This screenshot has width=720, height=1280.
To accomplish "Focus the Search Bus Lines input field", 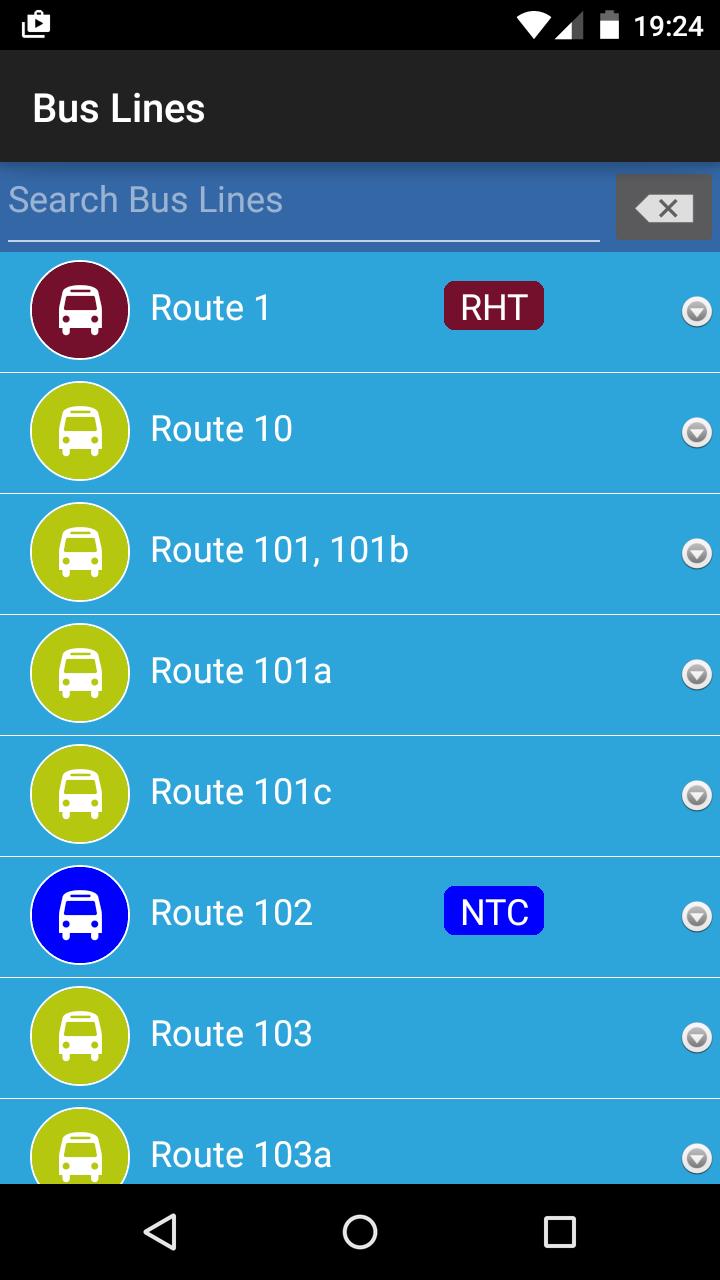I will tap(300, 200).
